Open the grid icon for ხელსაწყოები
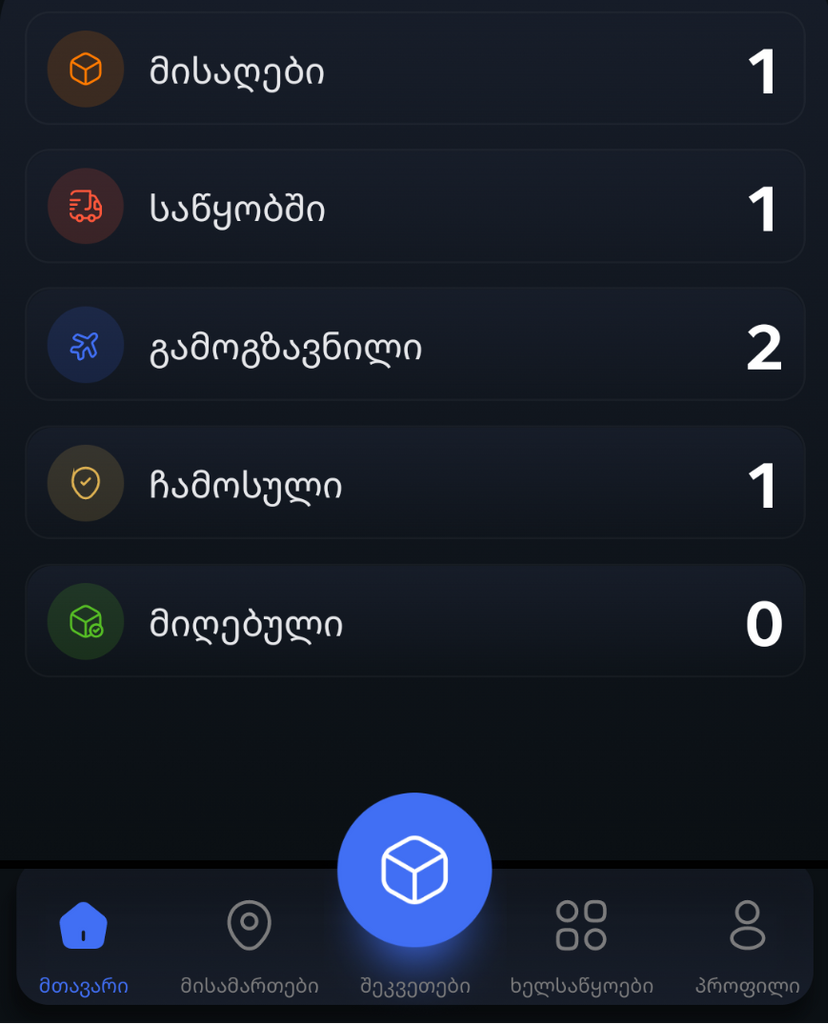Image resolution: width=828 pixels, height=1024 pixels. [x=580, y=926]
